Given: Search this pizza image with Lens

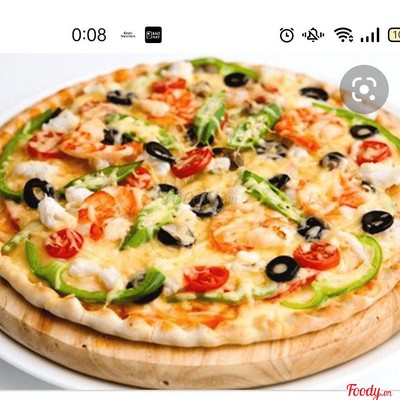Looking at the screenshot, I should coord(364,89).
